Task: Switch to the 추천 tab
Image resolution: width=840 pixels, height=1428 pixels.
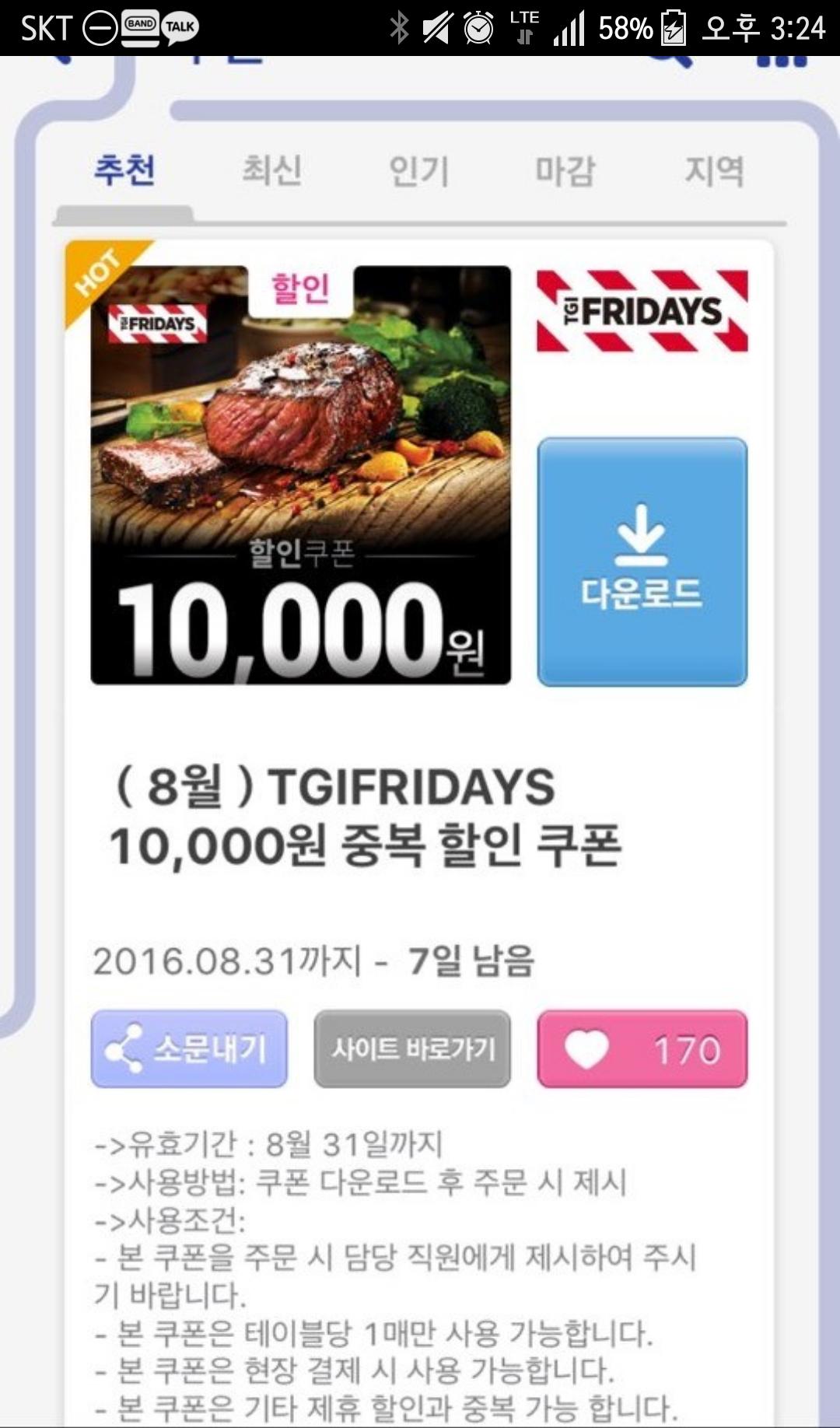Action: tap(124, 170)
